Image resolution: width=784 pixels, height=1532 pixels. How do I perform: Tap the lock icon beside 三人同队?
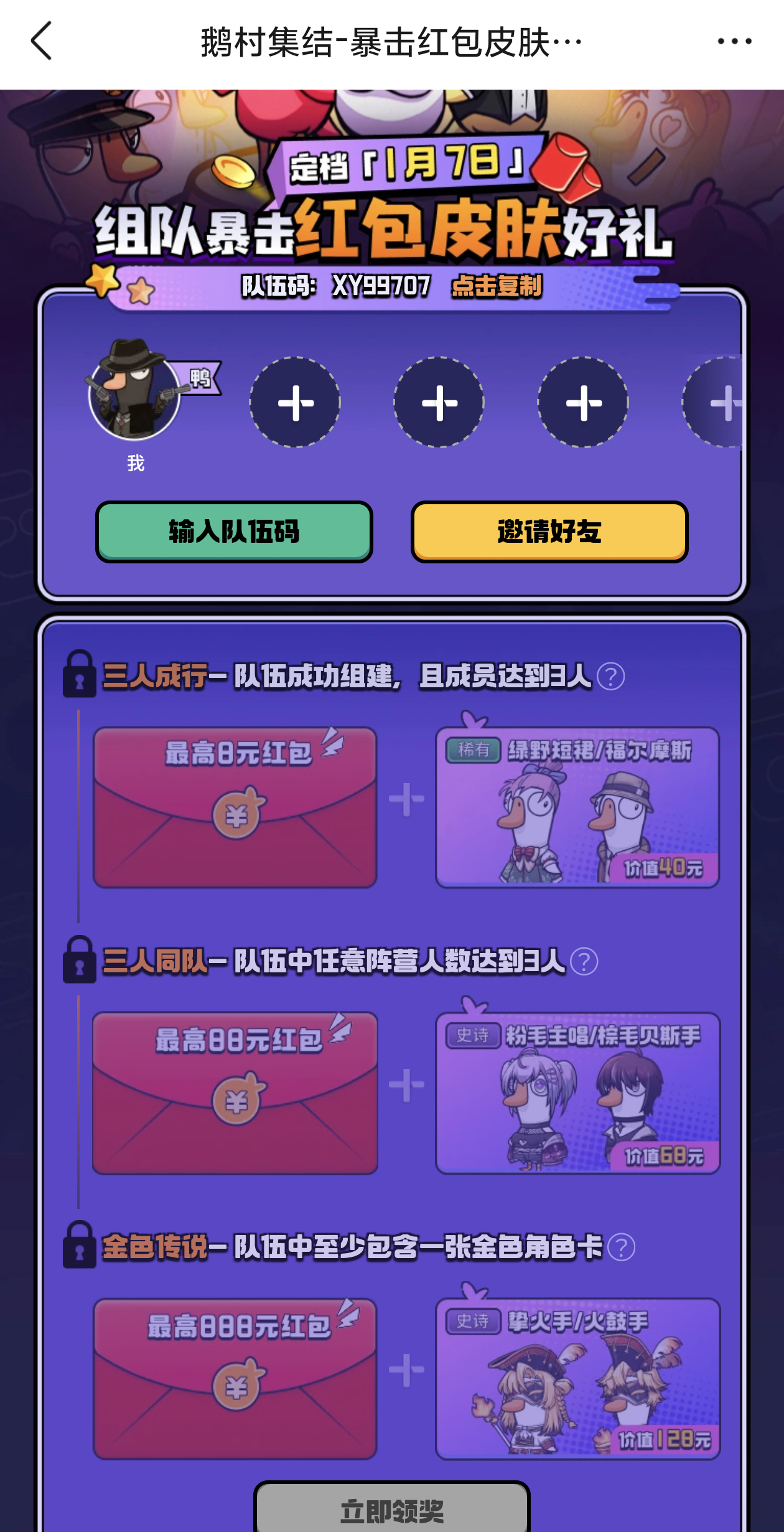[x=80, y=962]
